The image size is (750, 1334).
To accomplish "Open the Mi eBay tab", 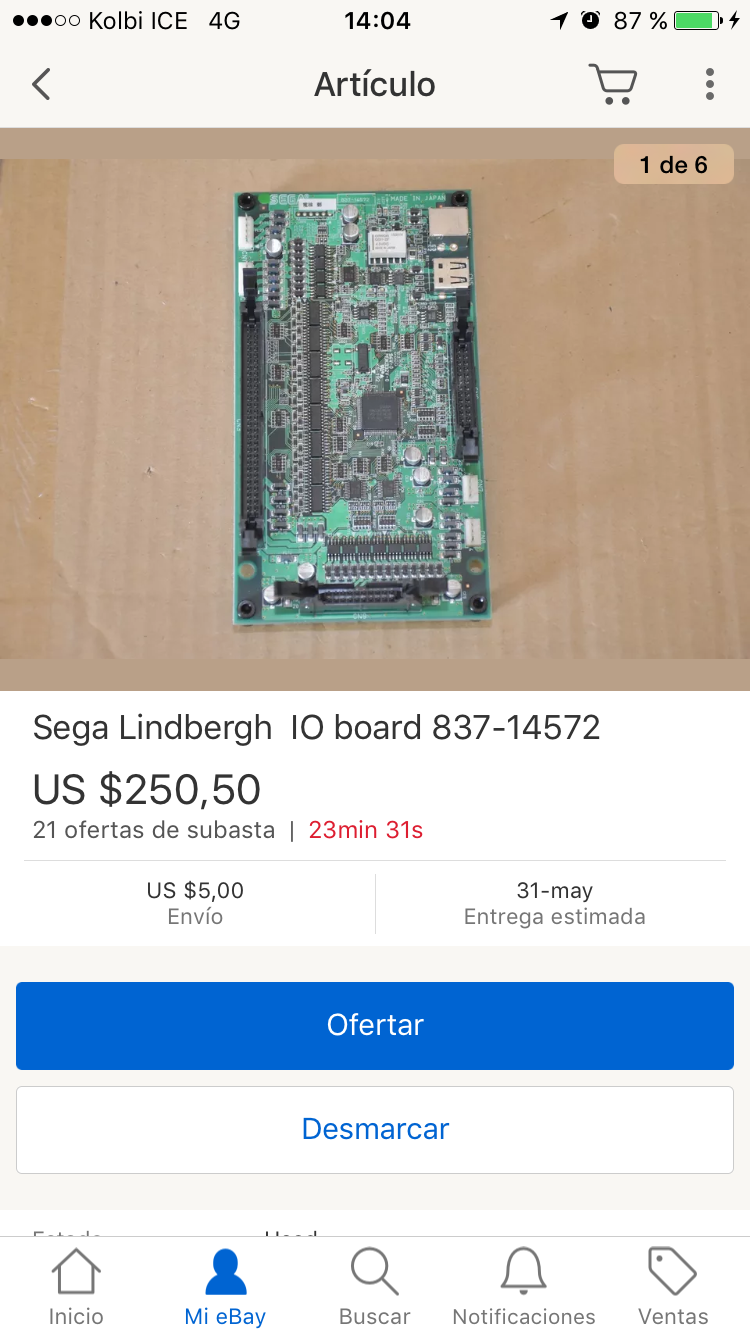I will pos(225,1286).
